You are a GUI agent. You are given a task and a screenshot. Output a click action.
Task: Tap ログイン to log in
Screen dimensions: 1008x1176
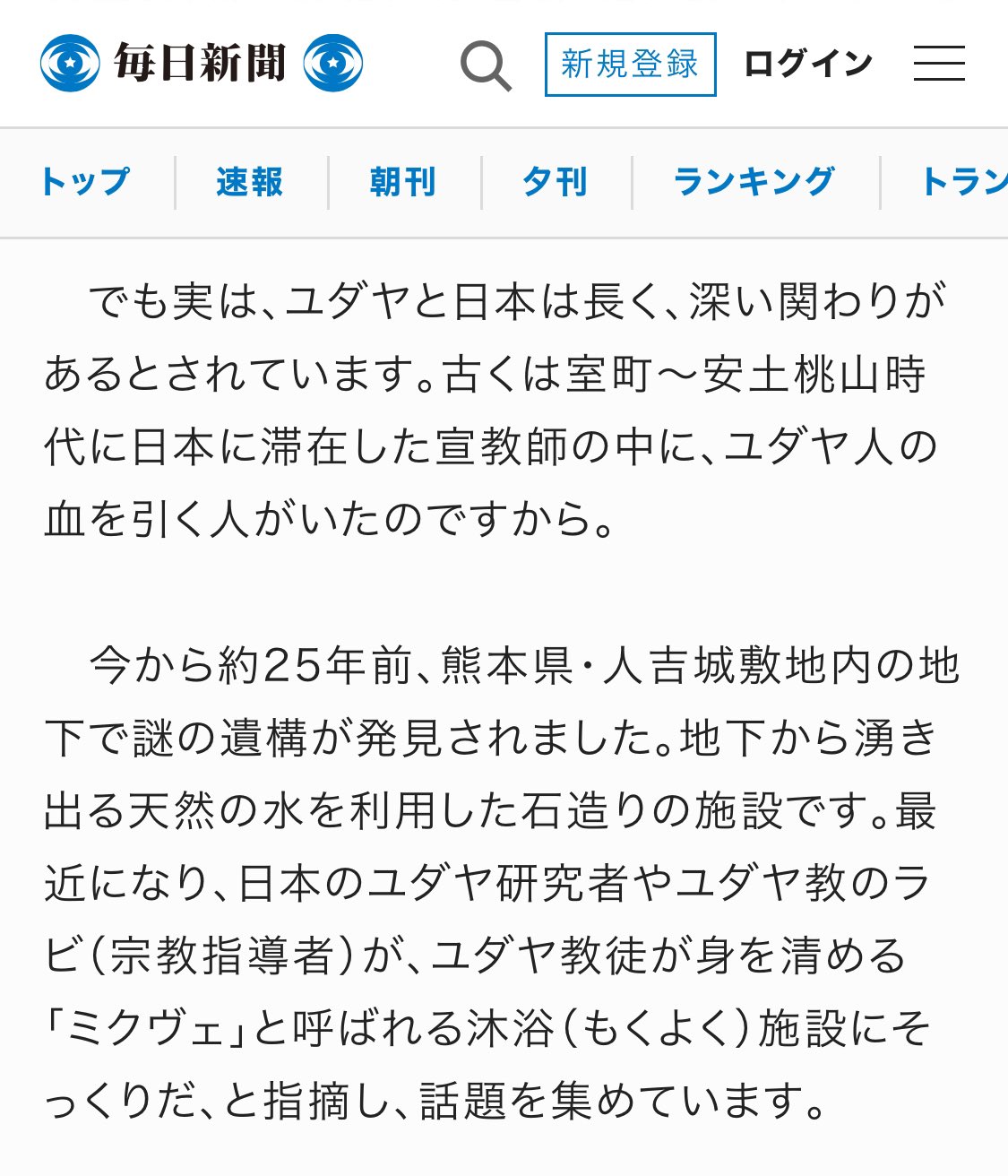click(x=807, y=65)
